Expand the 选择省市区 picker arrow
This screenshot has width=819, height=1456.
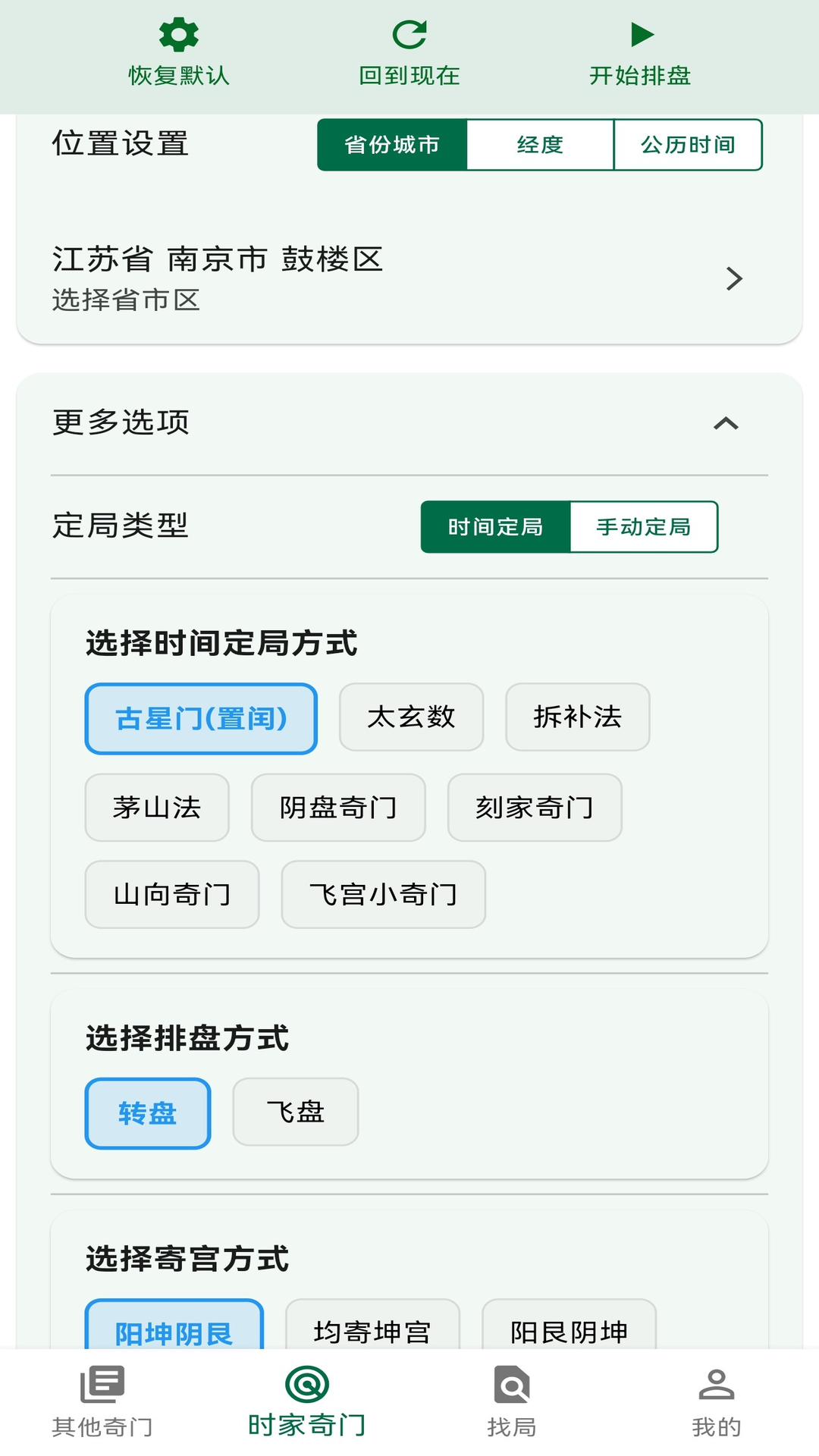[x=733, y=279]
